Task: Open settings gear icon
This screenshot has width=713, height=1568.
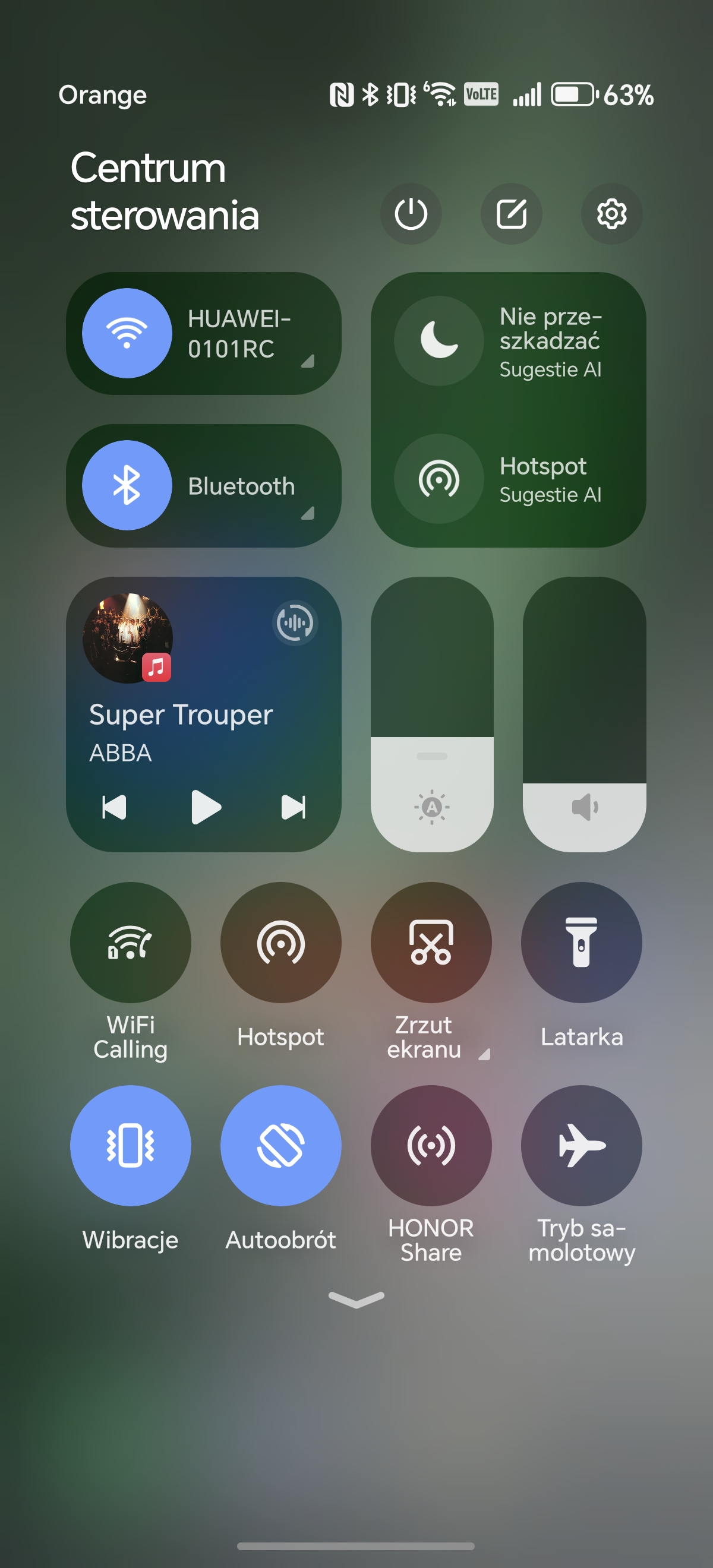Action: coord(611,214)
